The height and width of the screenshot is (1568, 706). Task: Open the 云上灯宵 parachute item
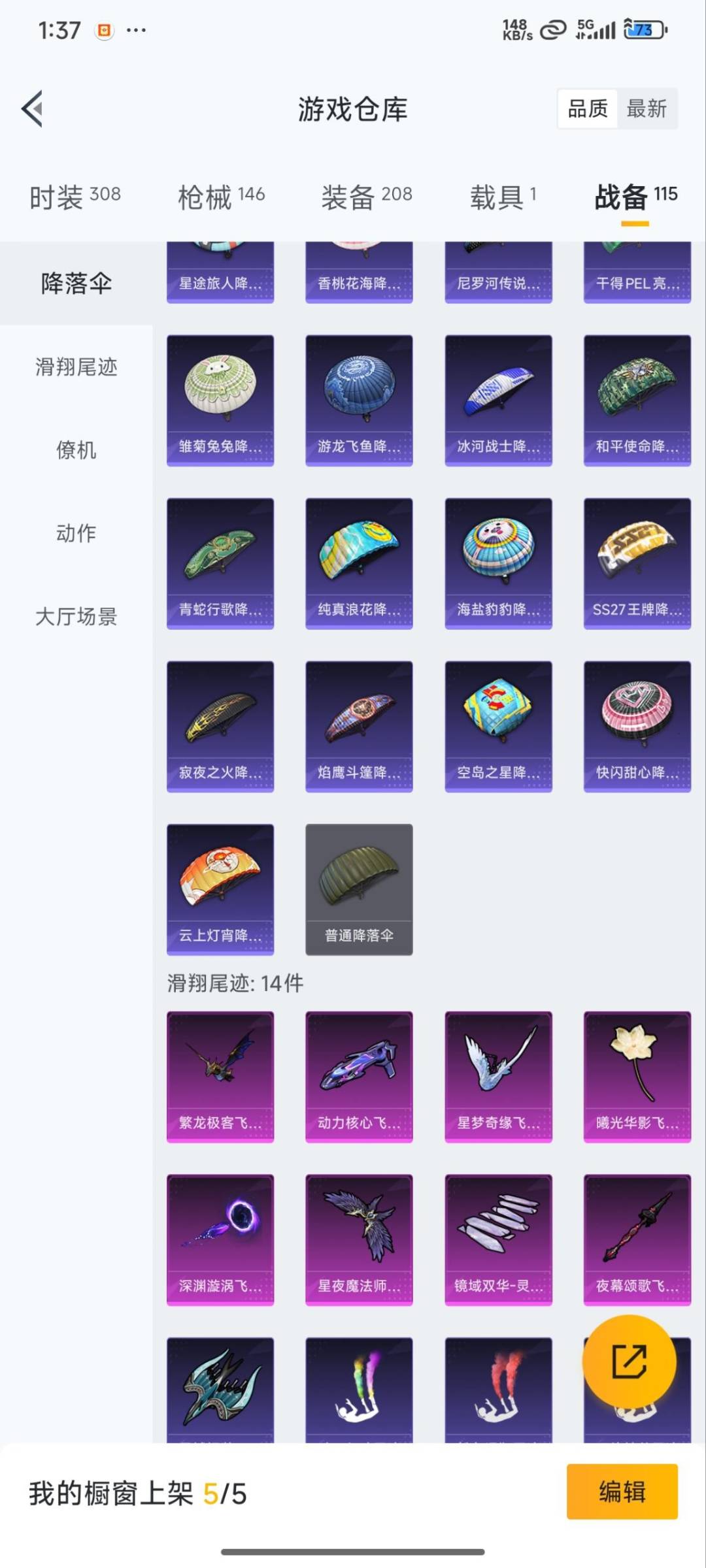220,889
